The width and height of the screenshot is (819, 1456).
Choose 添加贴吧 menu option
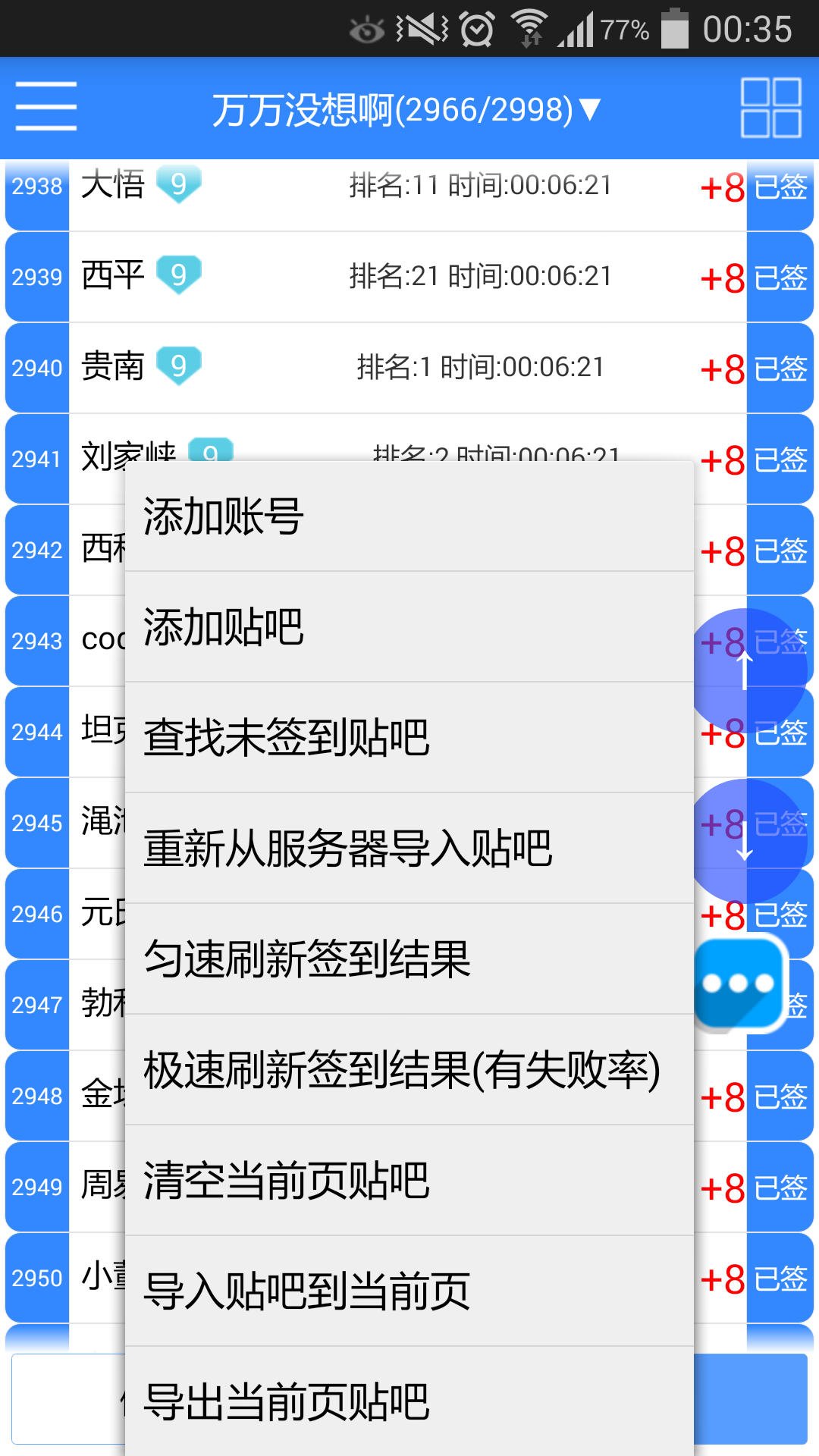409,627
